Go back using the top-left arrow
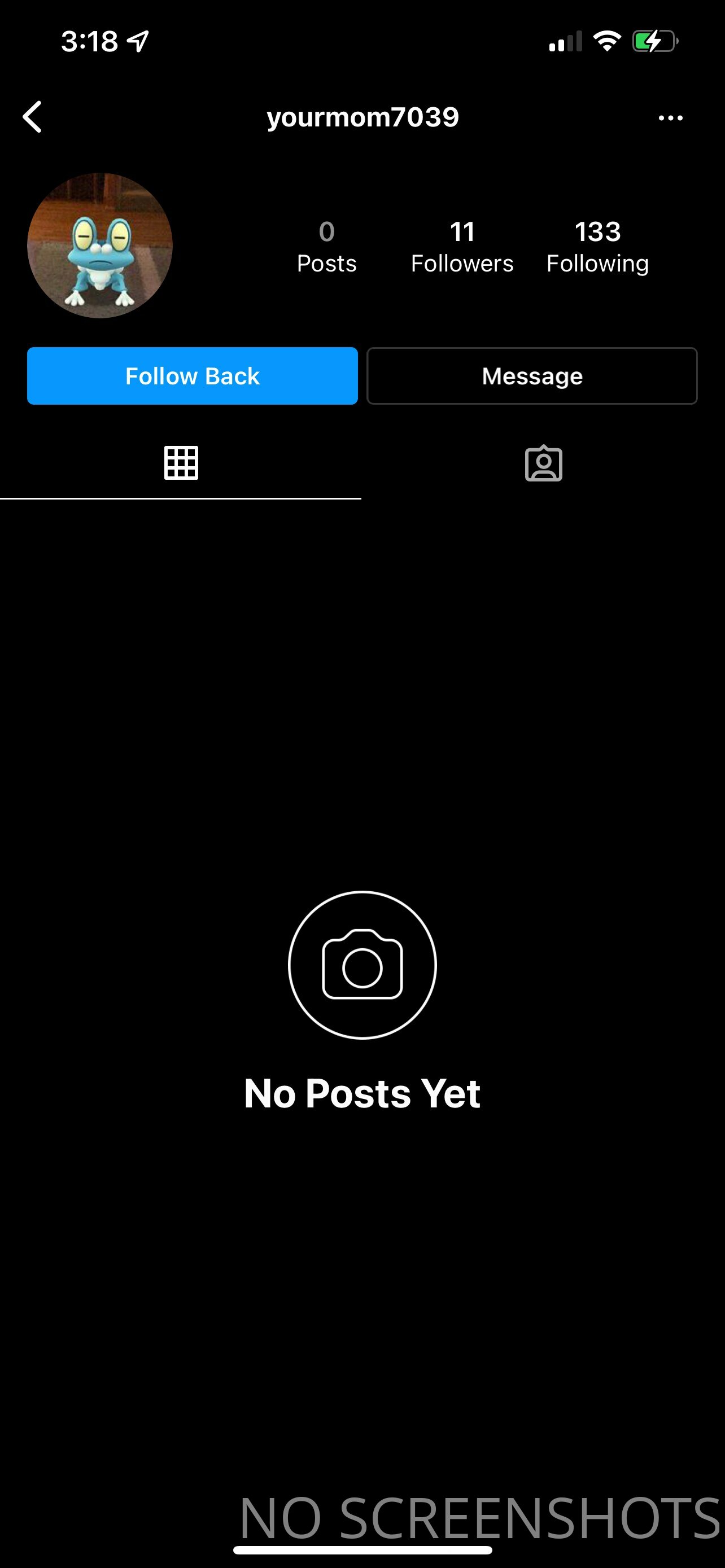Viewport: 725px width, 1568px height. [32, 117]
